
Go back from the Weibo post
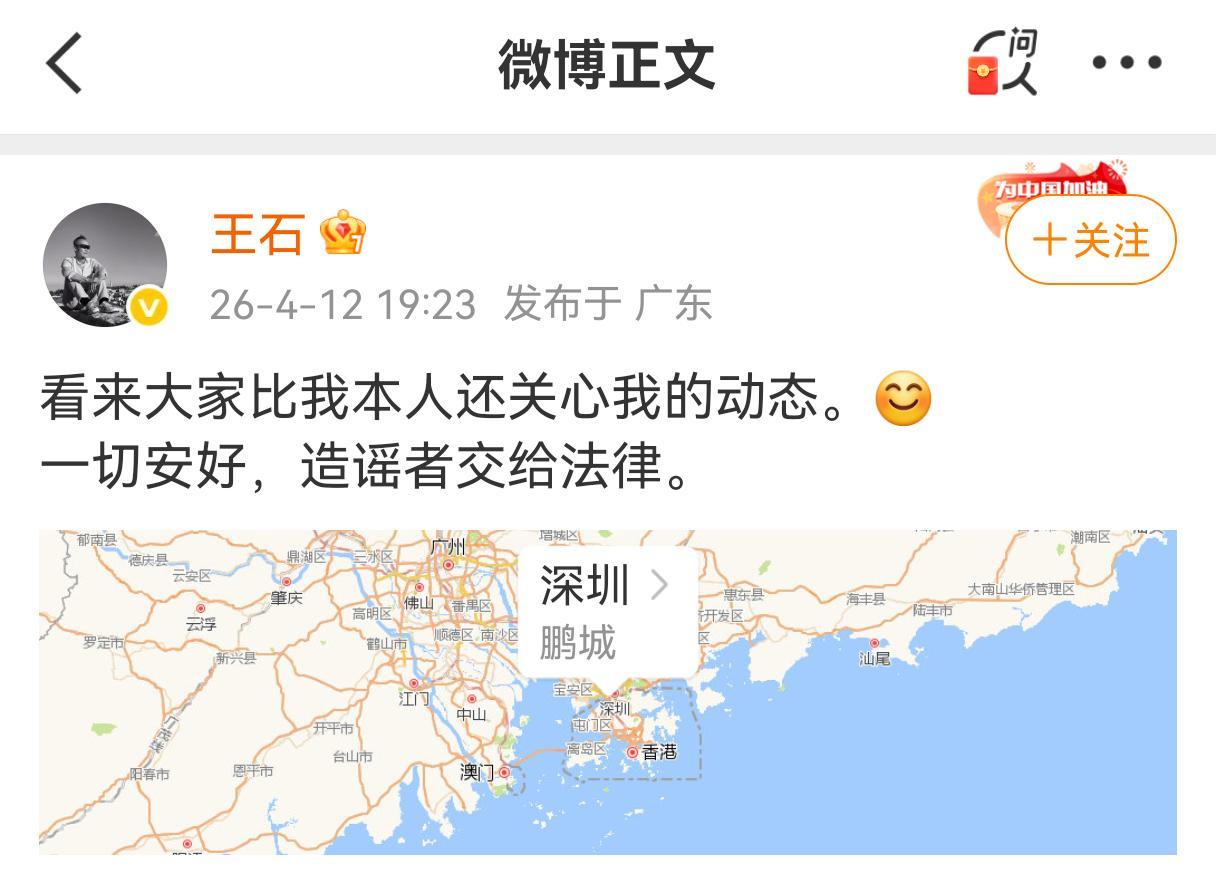point(64,63)
